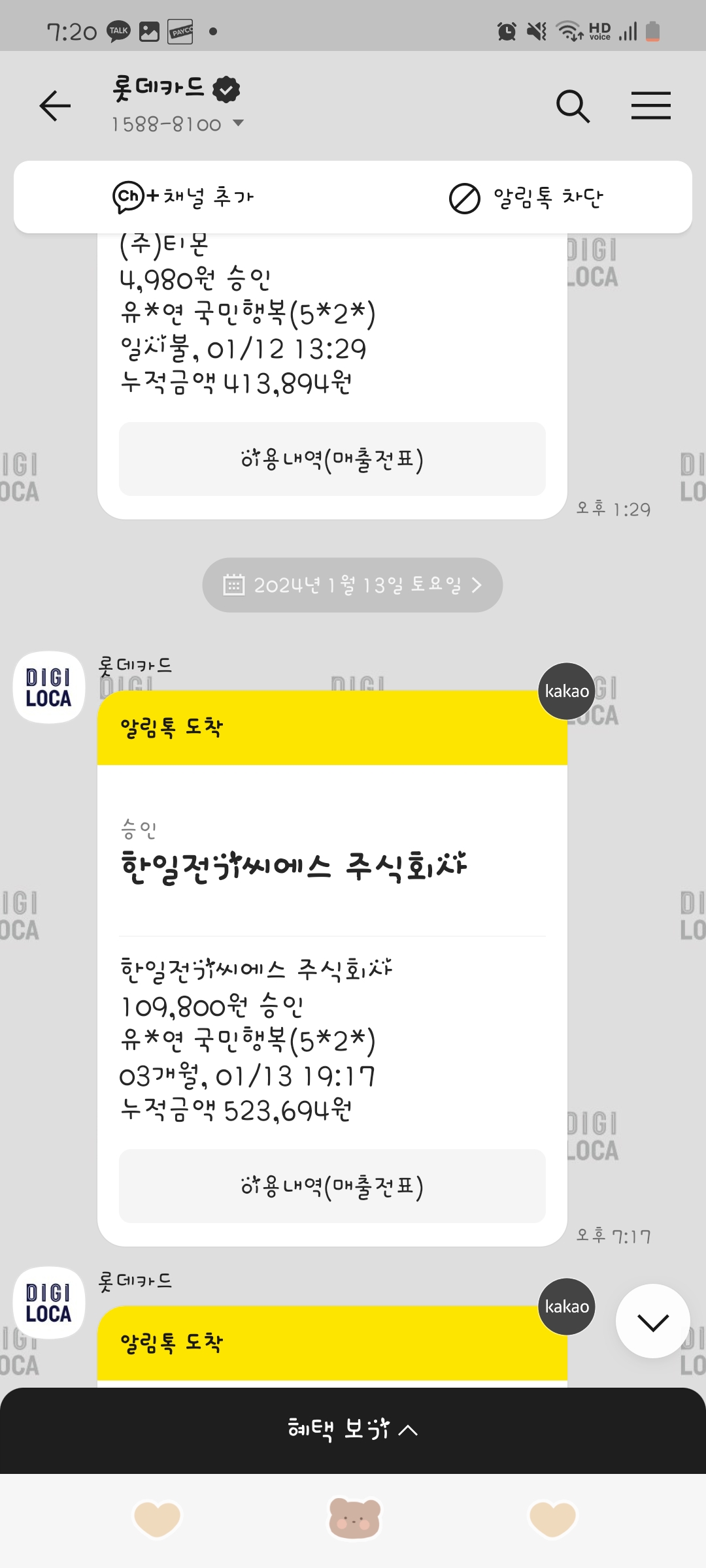
Task: Expand the 혜택 보기 panel
Action: point(353,1429)
